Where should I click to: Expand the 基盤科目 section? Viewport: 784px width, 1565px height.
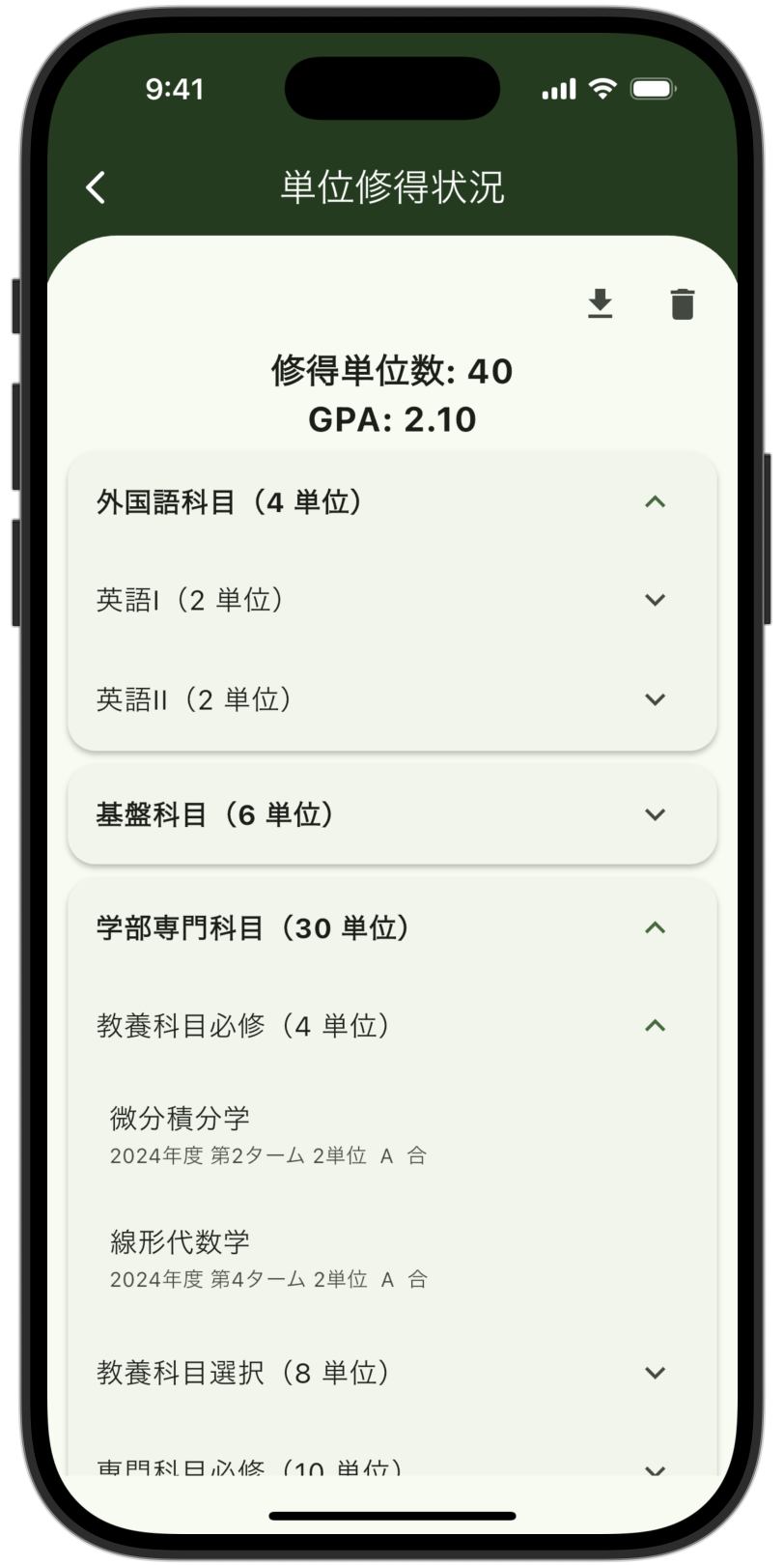pos(392,814)
